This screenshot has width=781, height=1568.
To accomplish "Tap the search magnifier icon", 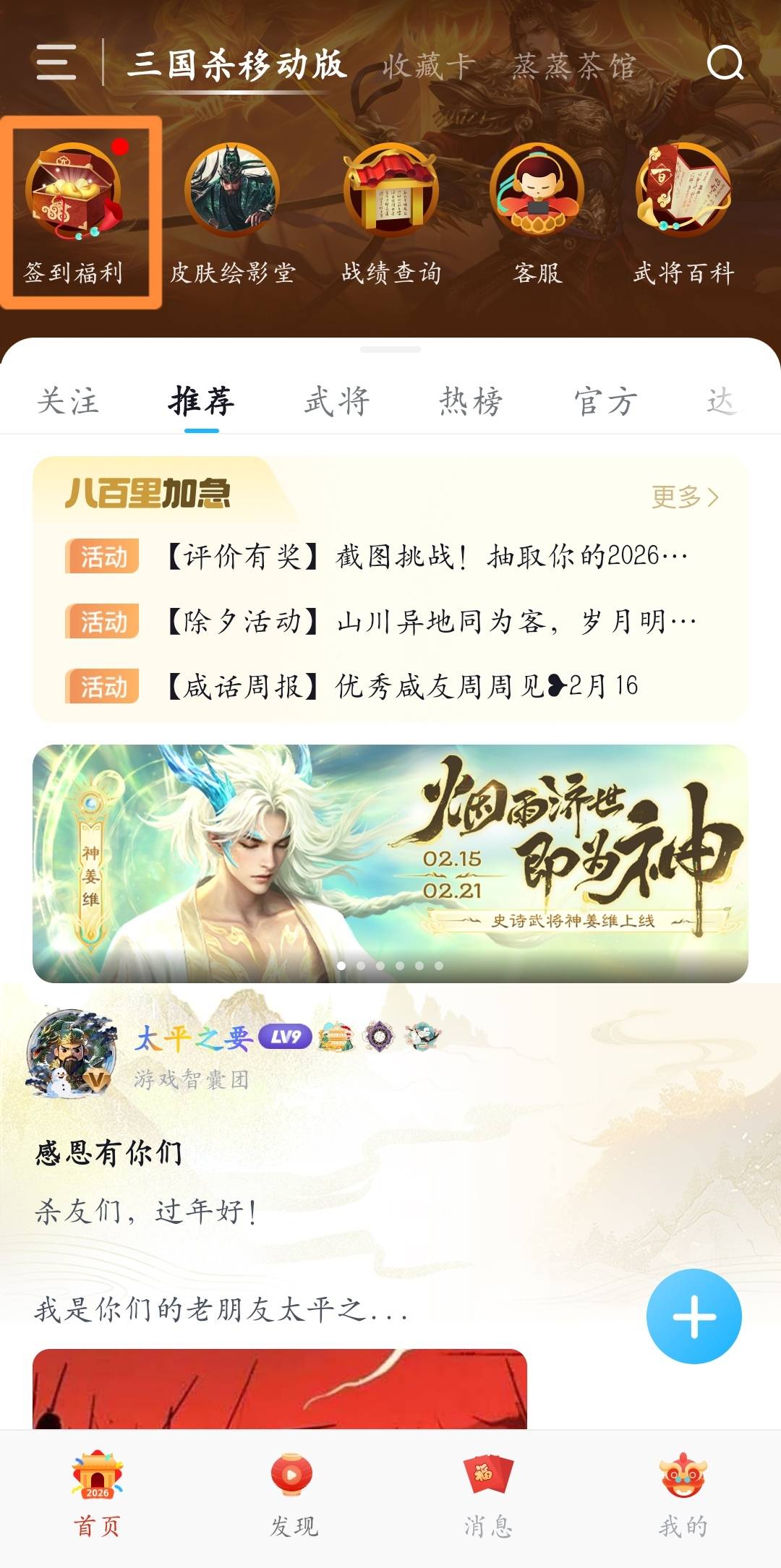I will click(x=725, y=64).
